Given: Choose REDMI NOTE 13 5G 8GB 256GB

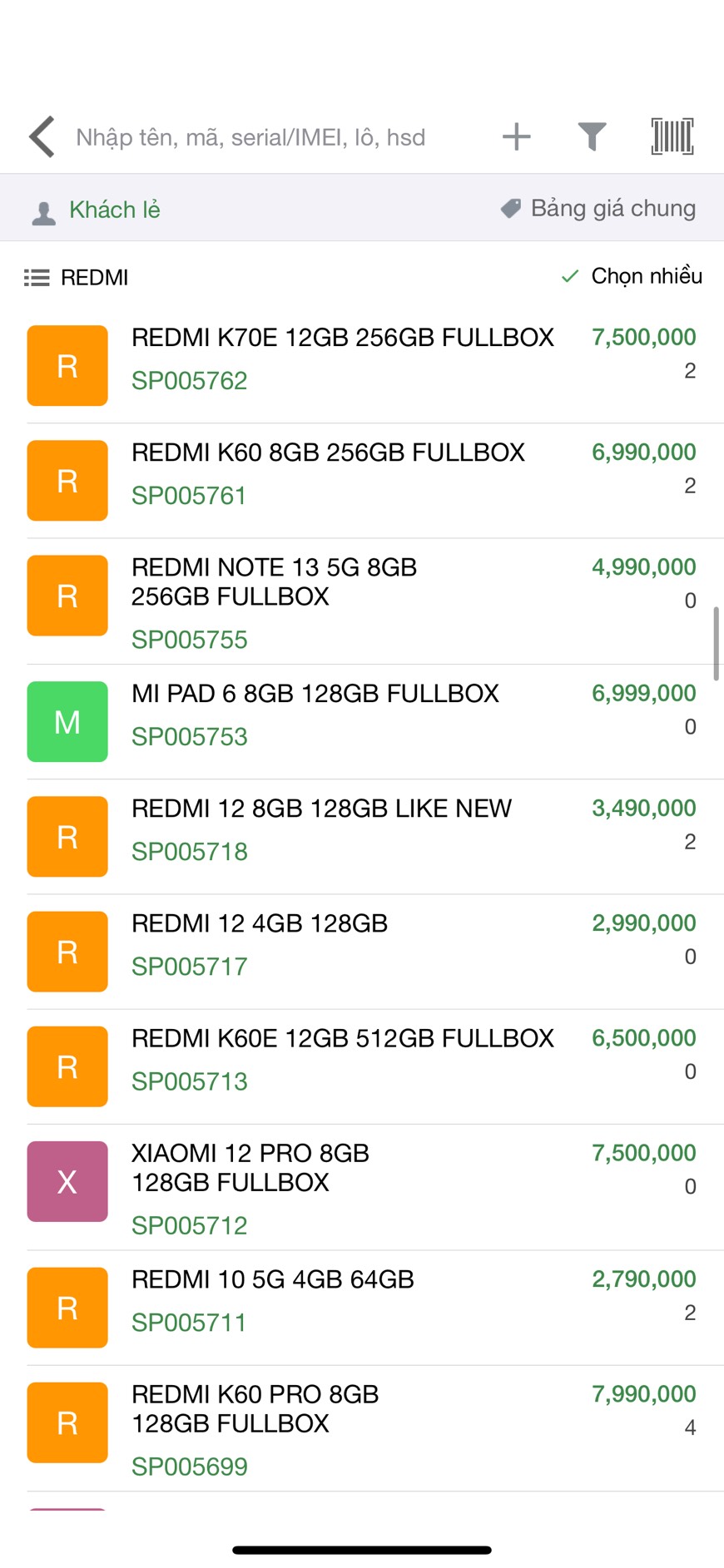Looking at the screenshot, I should click(362, 601).
